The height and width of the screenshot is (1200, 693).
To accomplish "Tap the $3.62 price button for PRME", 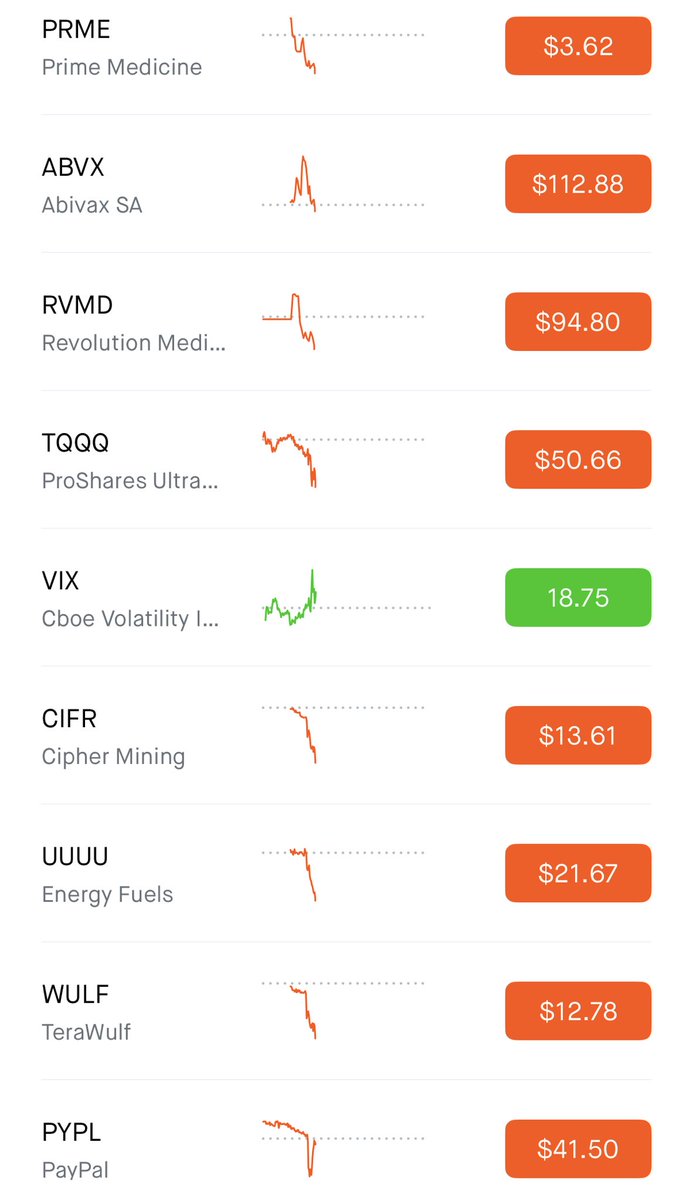I will tap(578, 46).
